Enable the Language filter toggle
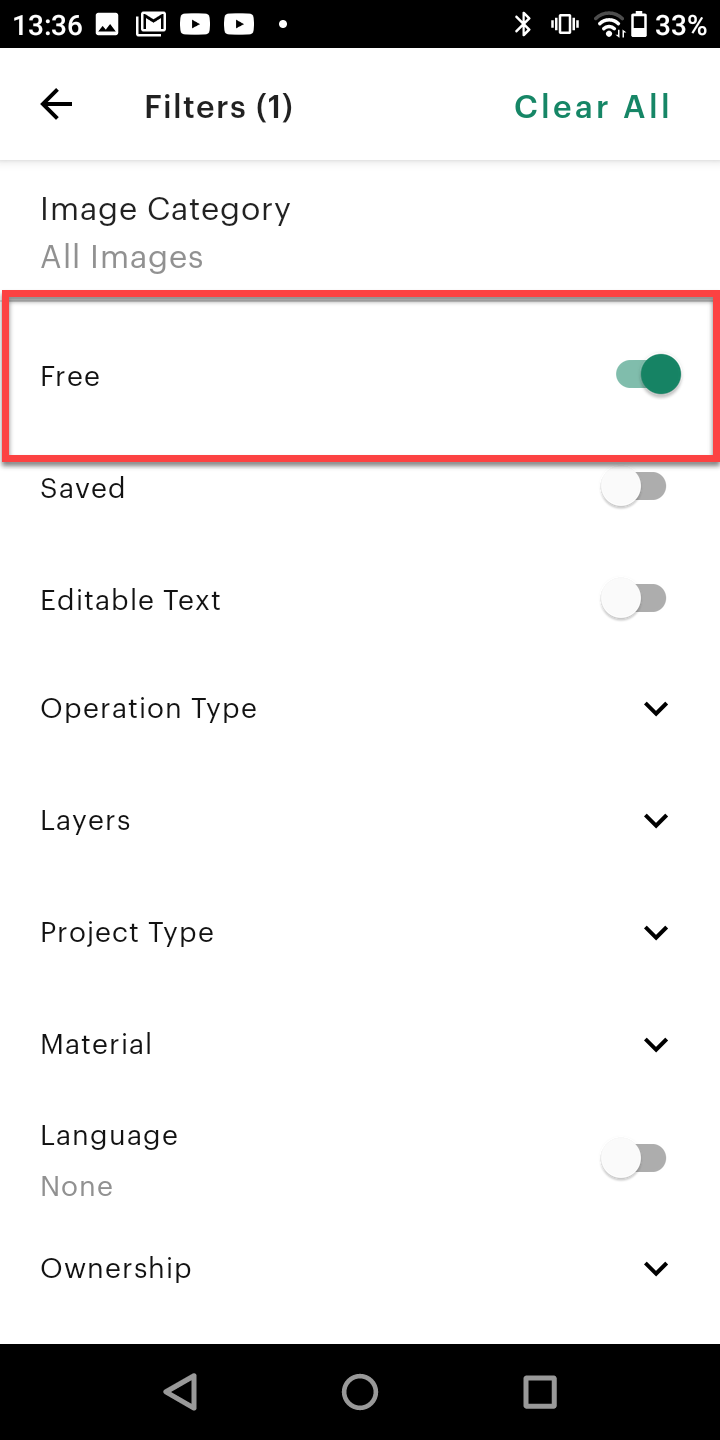This screenshot has height=1440, width=720. 634,1157
